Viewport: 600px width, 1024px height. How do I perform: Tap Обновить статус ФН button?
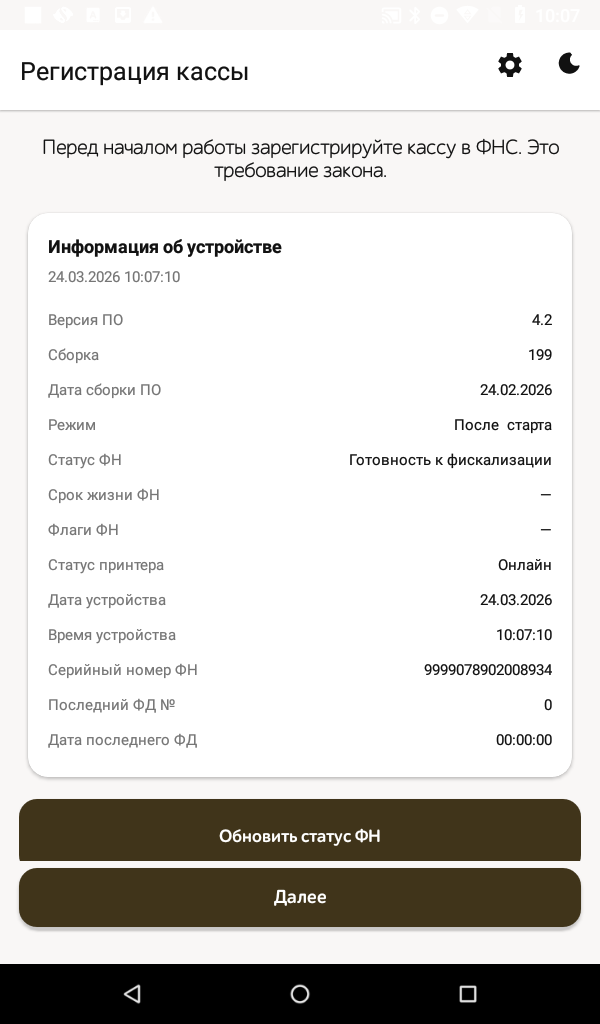click(x=300, y=832)
